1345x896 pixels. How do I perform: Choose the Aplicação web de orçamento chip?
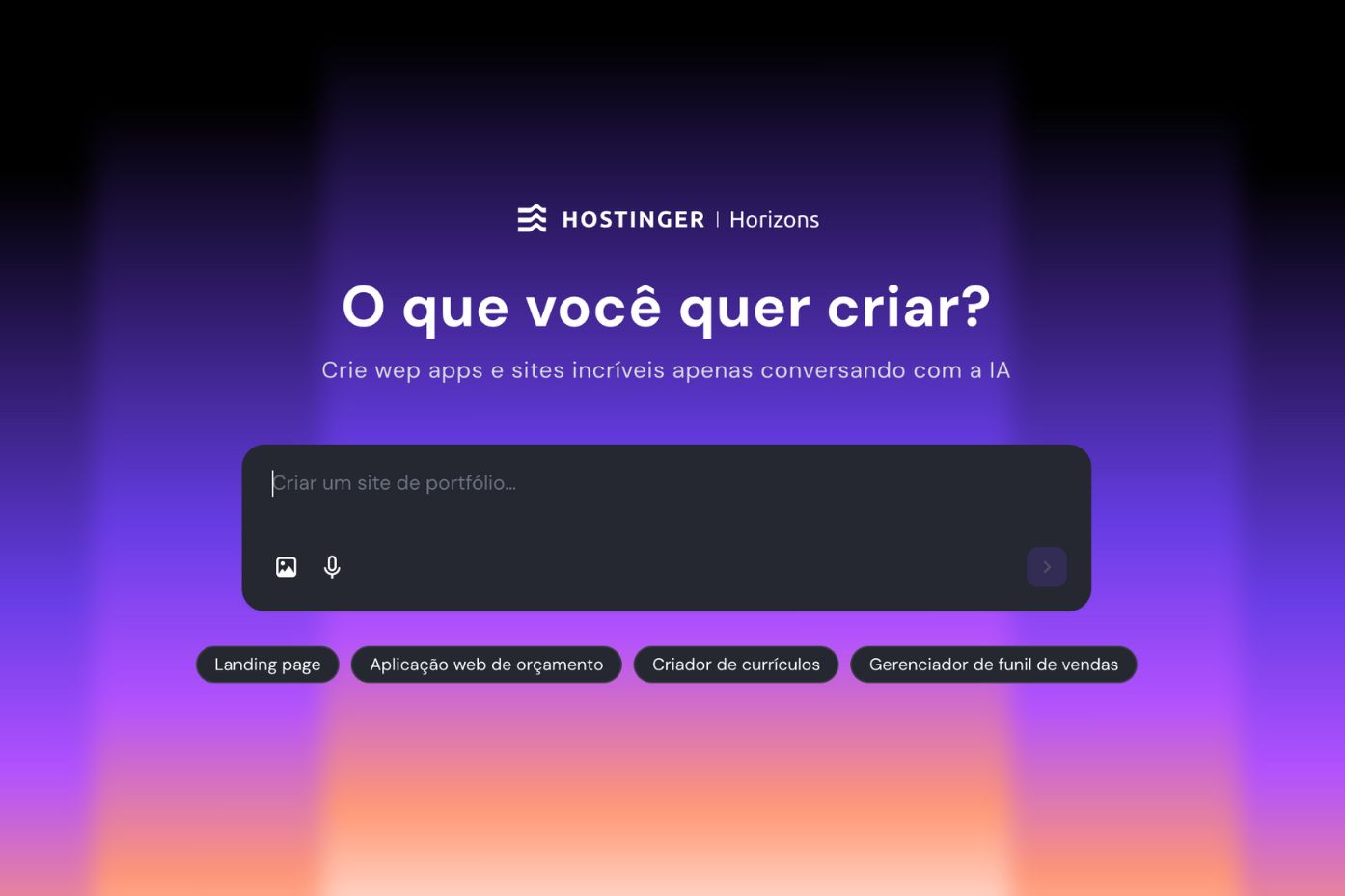pos(486,665)
